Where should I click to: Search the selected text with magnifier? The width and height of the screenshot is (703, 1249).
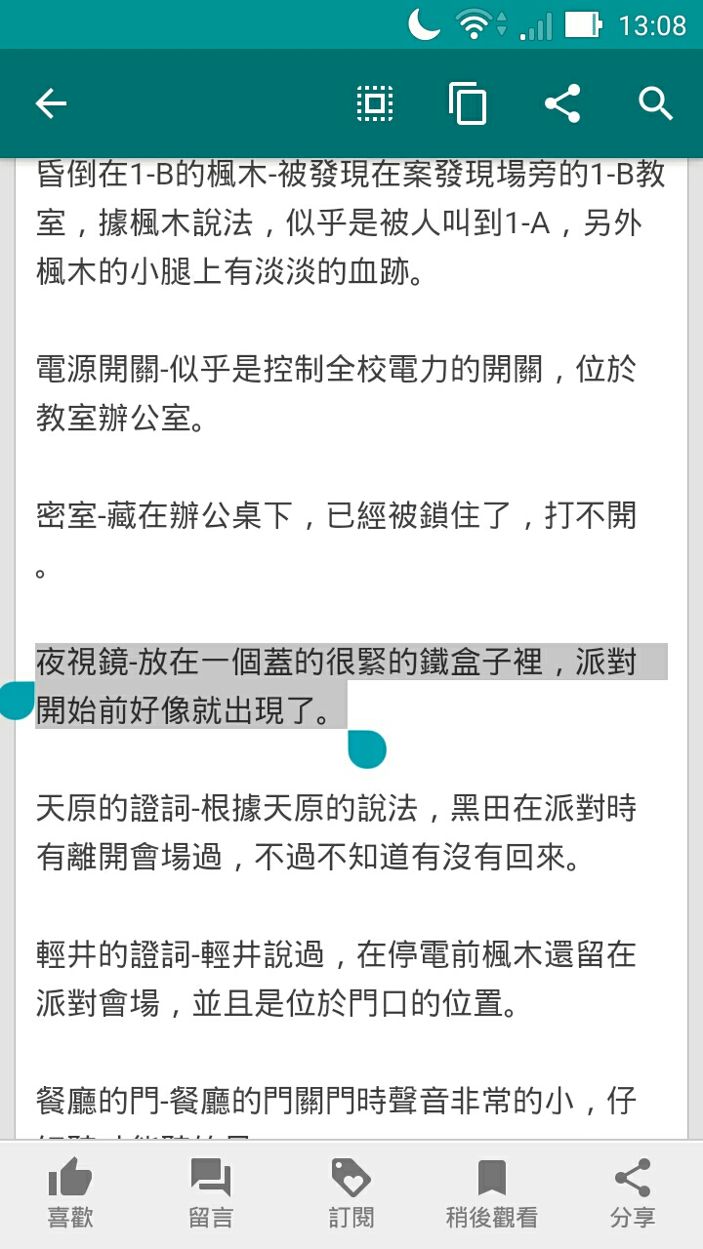click(656, 103)
